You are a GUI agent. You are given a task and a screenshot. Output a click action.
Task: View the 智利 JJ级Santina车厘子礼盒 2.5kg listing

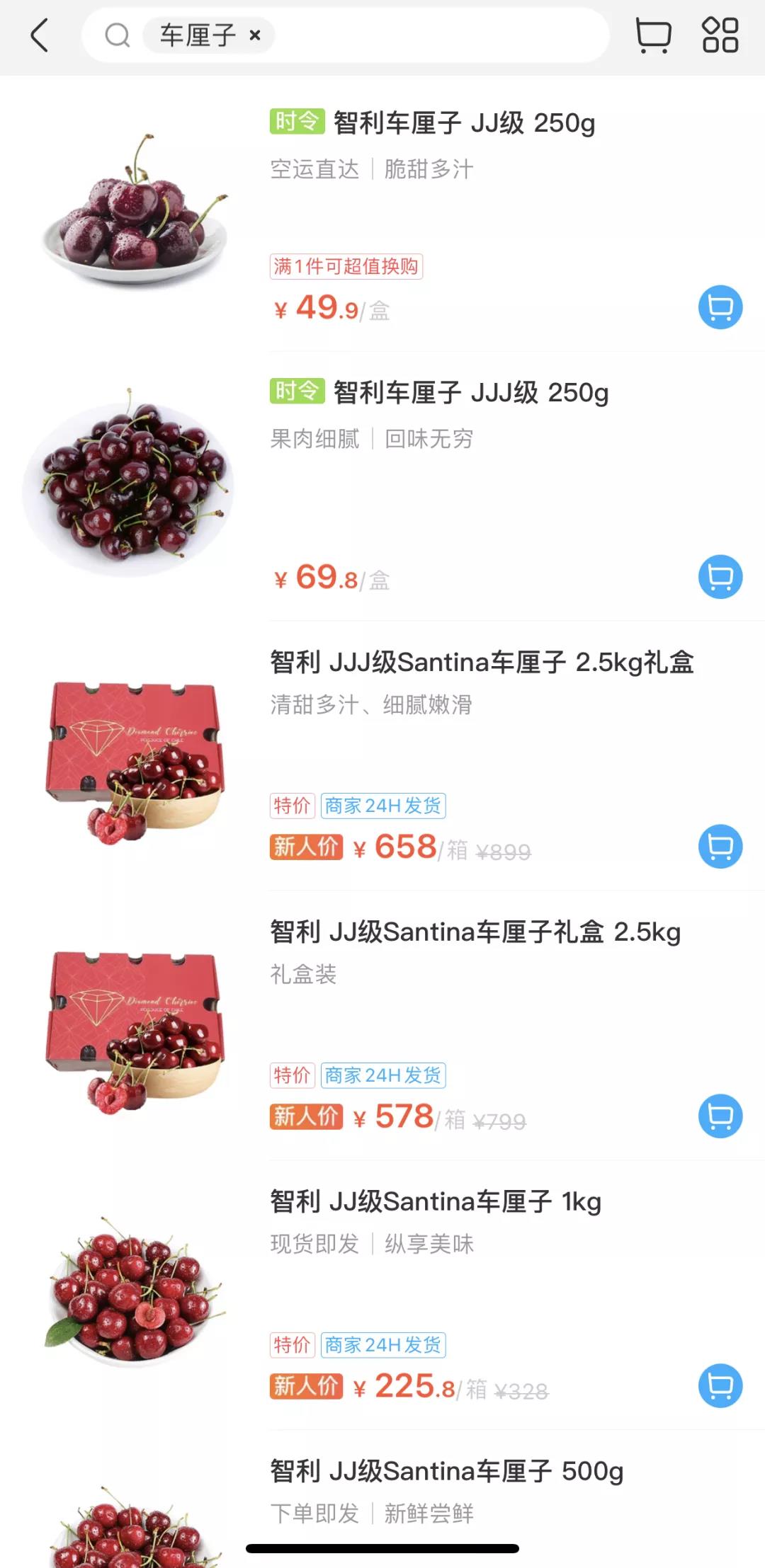pyautogui.click(x=475, y=932)
